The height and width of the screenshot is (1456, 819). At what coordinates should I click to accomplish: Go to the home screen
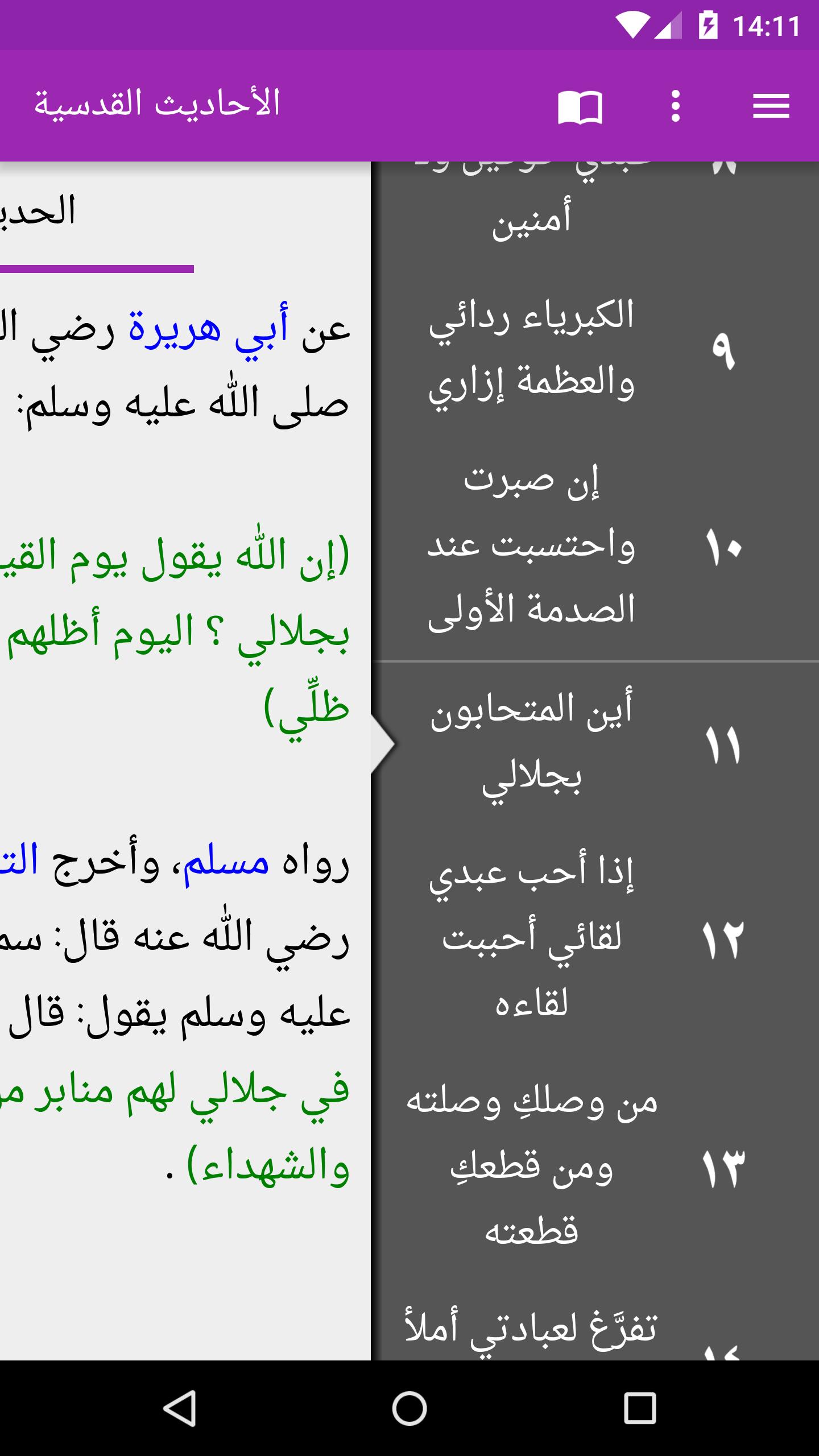(x=409, y=1408)
